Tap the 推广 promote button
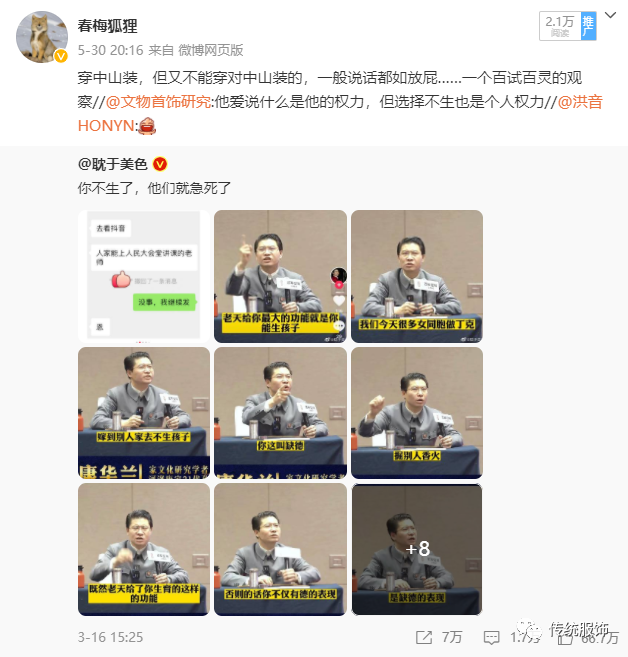The width and height of the screenshot is (628, 657). (x=588, y=27)
